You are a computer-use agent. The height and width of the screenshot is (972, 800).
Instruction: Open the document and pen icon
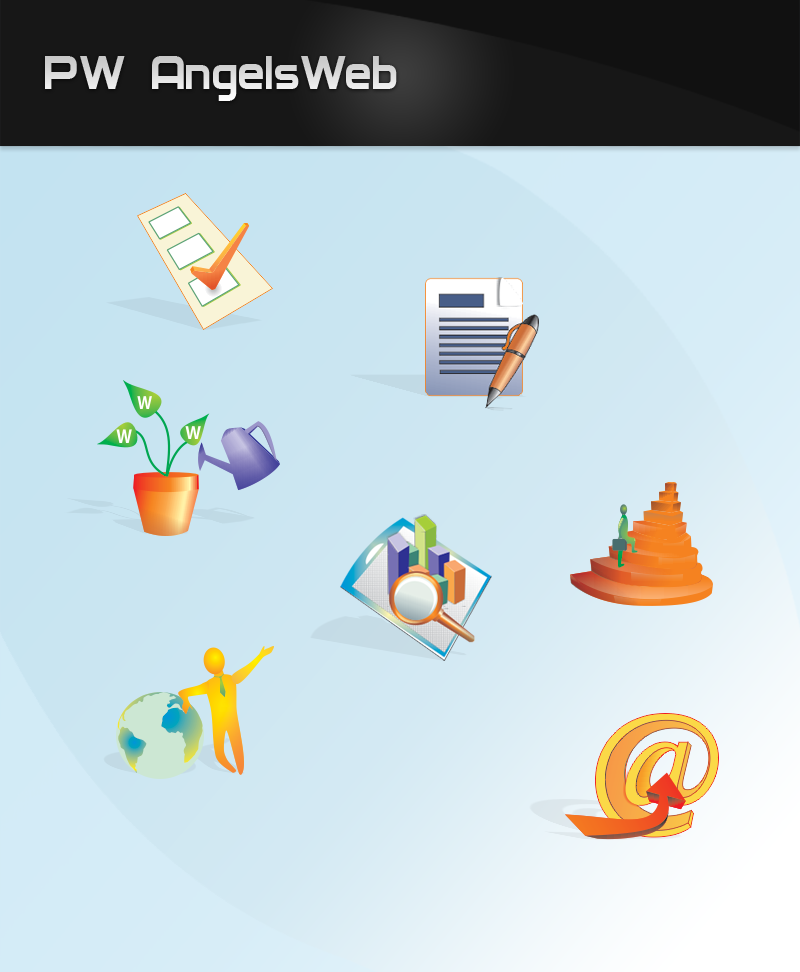coord(478,340)
